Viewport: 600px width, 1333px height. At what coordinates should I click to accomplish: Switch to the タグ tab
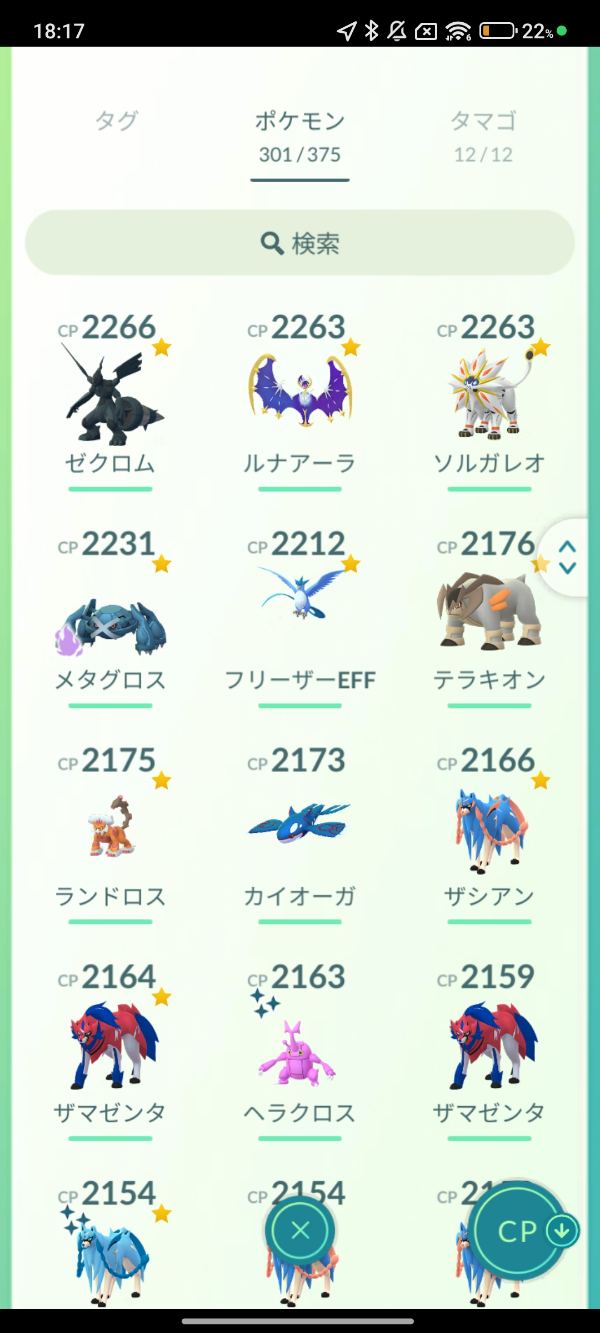point(116,122)
